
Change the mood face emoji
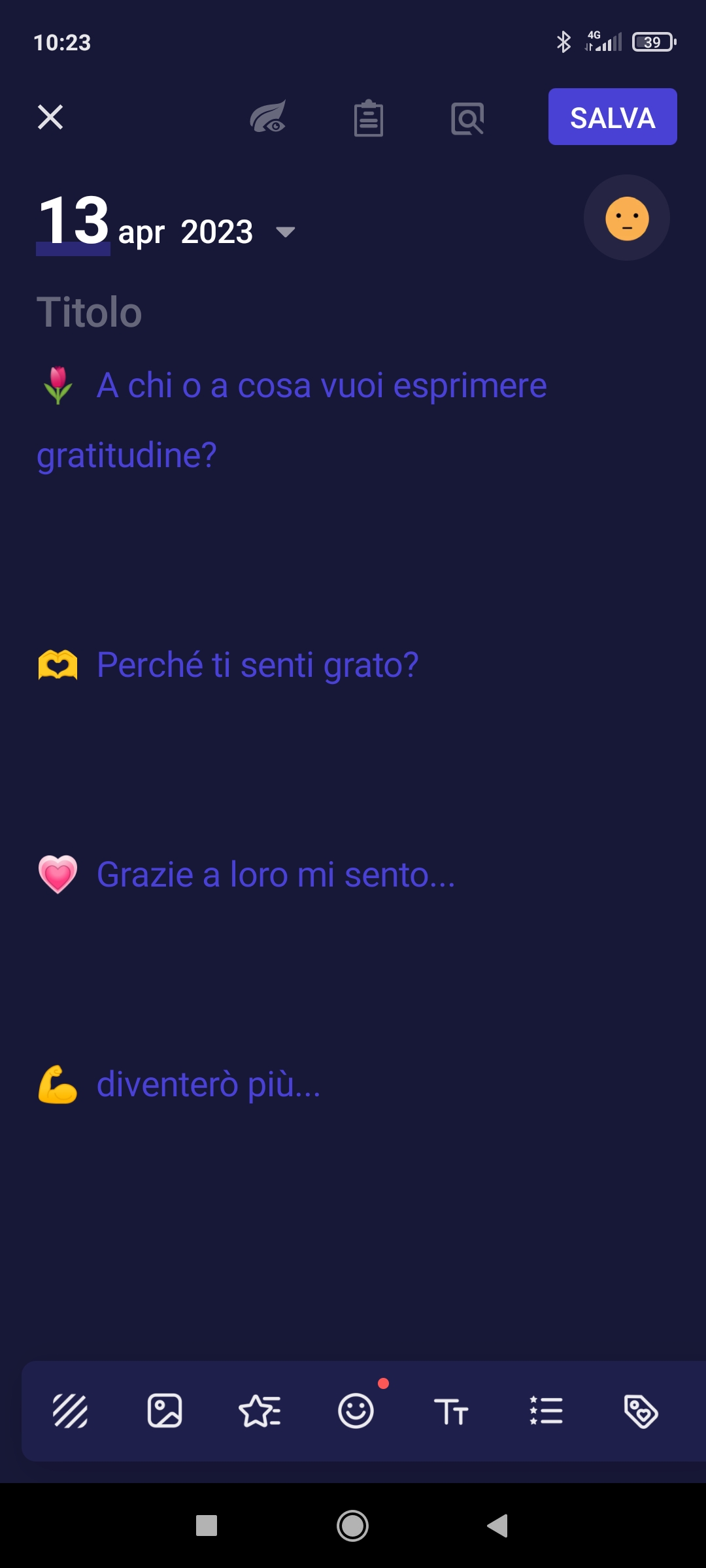pos(626,218)
